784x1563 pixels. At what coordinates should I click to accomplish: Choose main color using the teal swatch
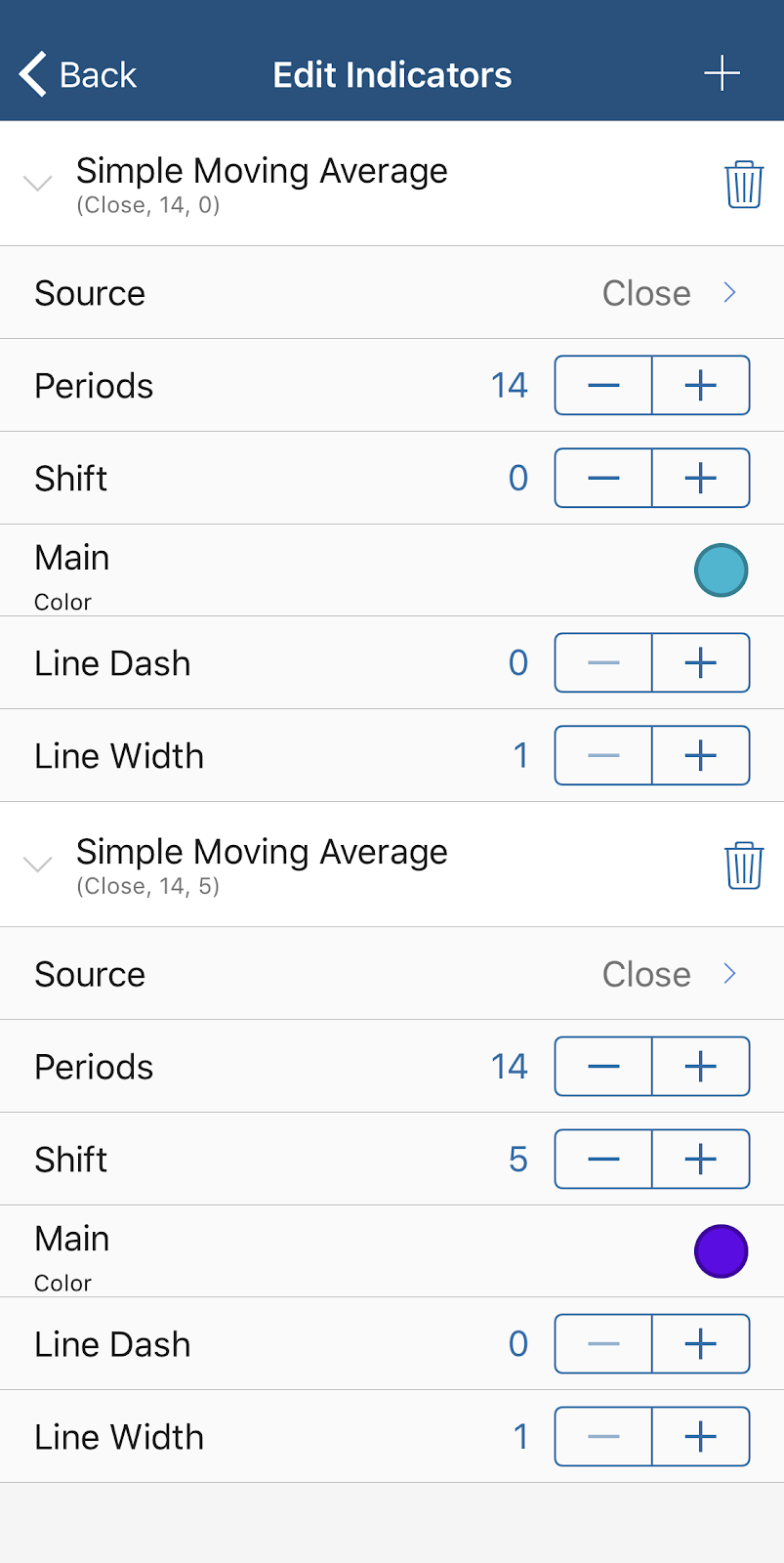coord(721,570)
